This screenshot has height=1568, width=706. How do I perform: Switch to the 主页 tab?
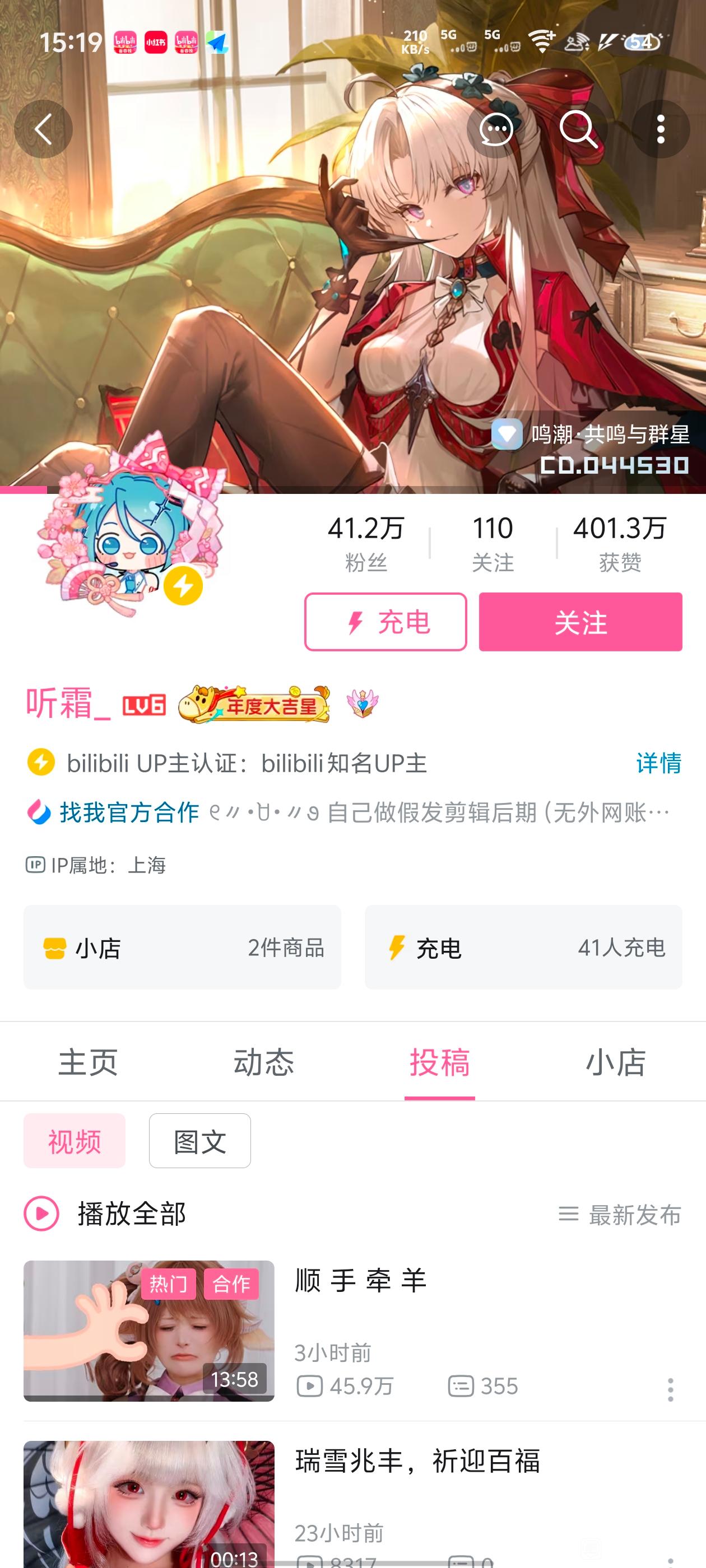(88, 1062)
